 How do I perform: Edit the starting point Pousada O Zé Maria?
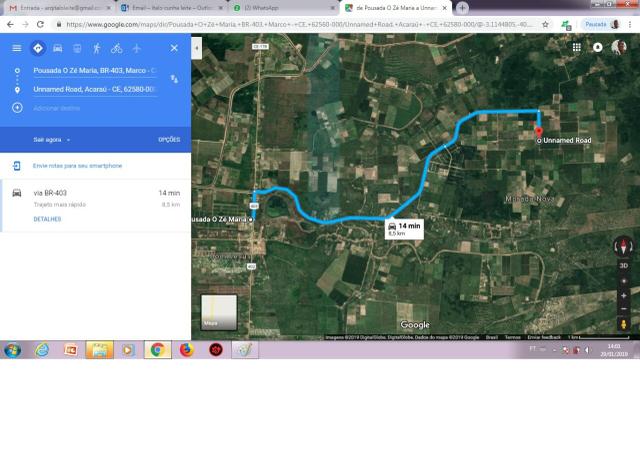tap(94, 71)
